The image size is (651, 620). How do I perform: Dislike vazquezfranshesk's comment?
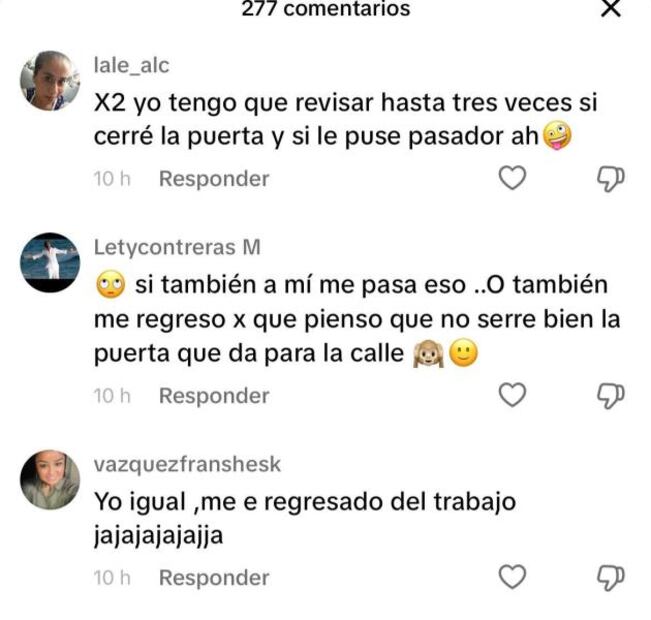(x=610, y=578)
